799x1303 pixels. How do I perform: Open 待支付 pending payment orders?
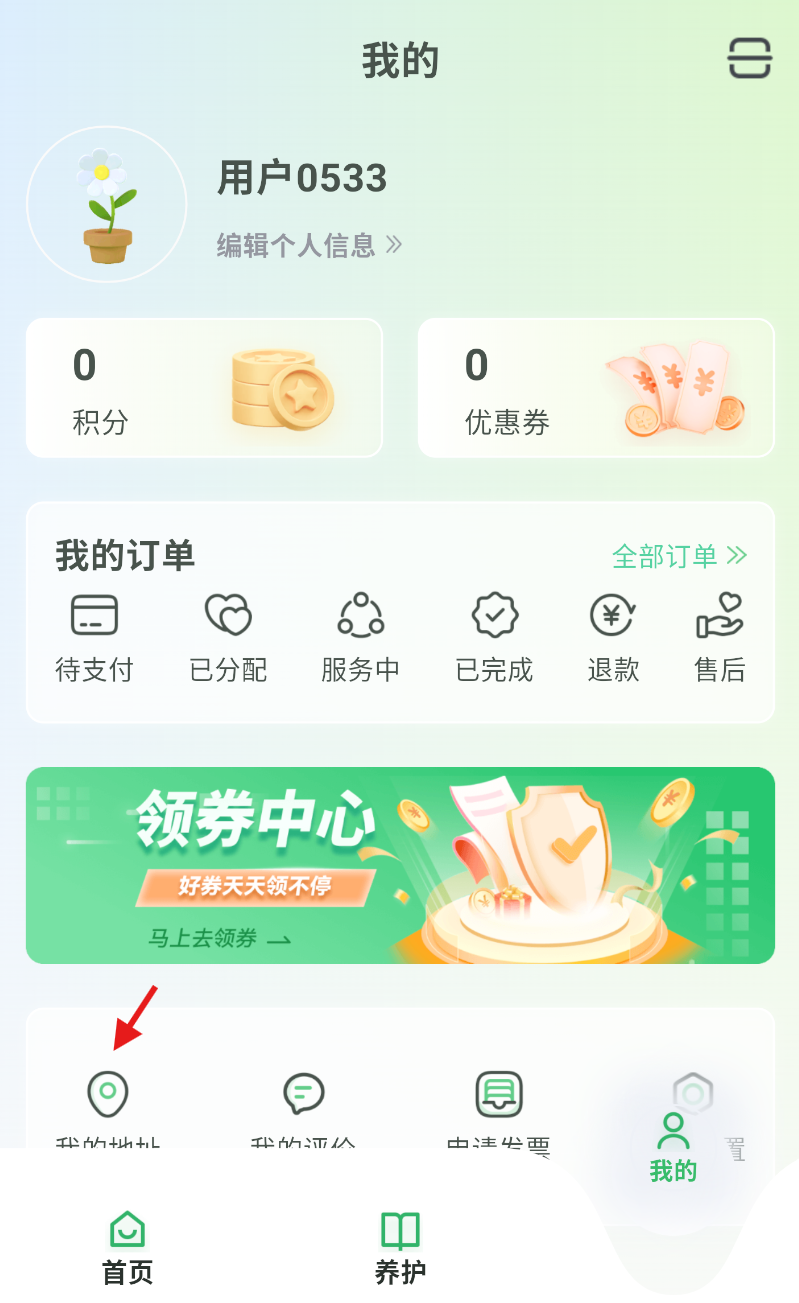pos(94,637)
